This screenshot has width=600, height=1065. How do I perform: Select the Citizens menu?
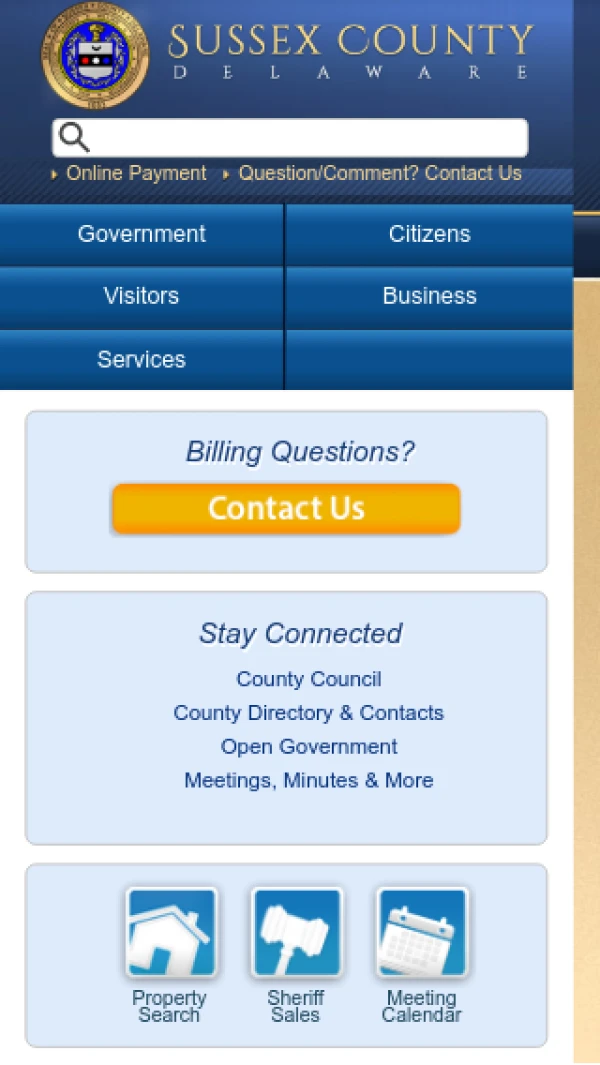click(x=429, y=234)
